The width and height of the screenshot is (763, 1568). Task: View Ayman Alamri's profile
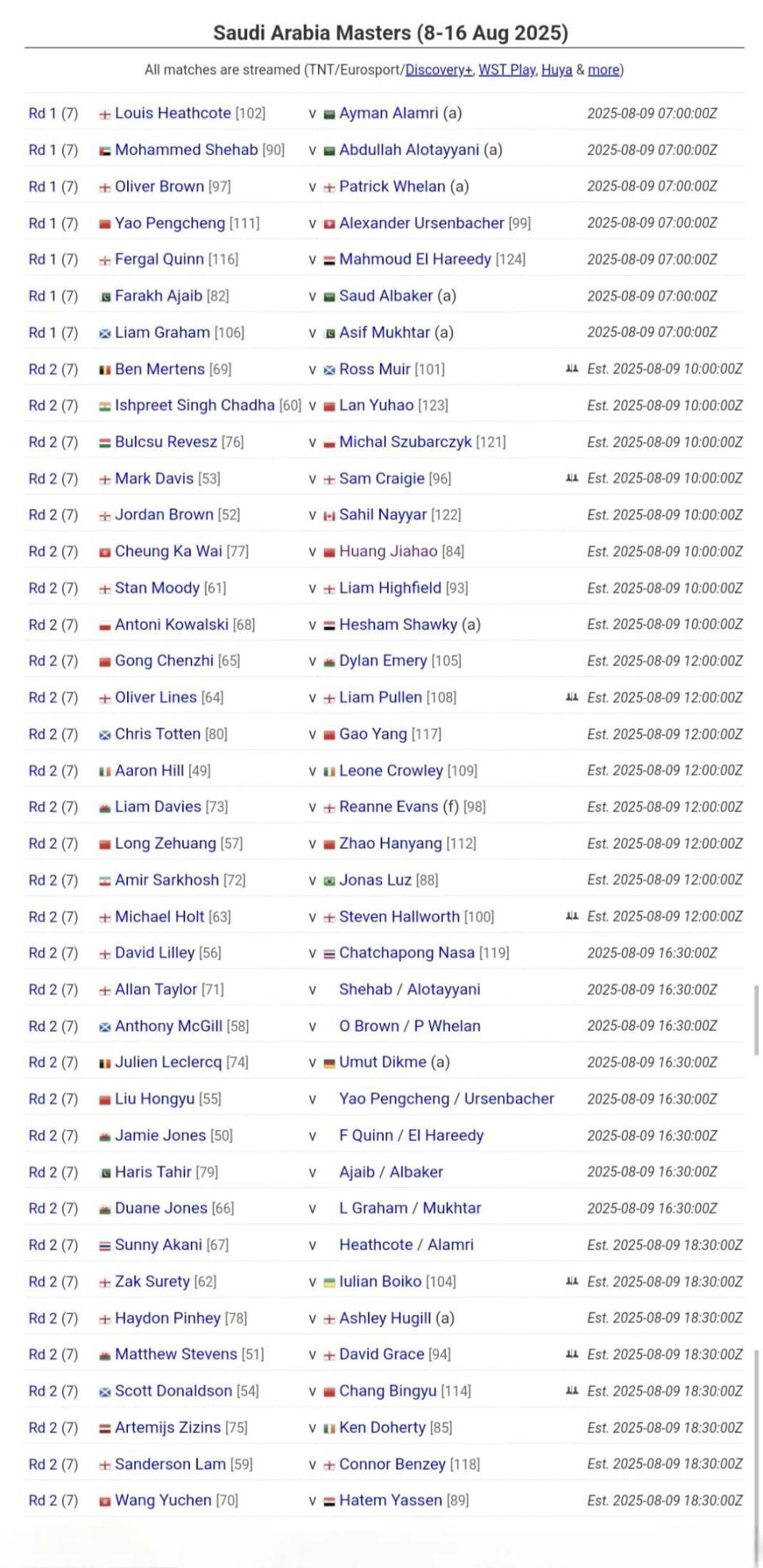389,113
